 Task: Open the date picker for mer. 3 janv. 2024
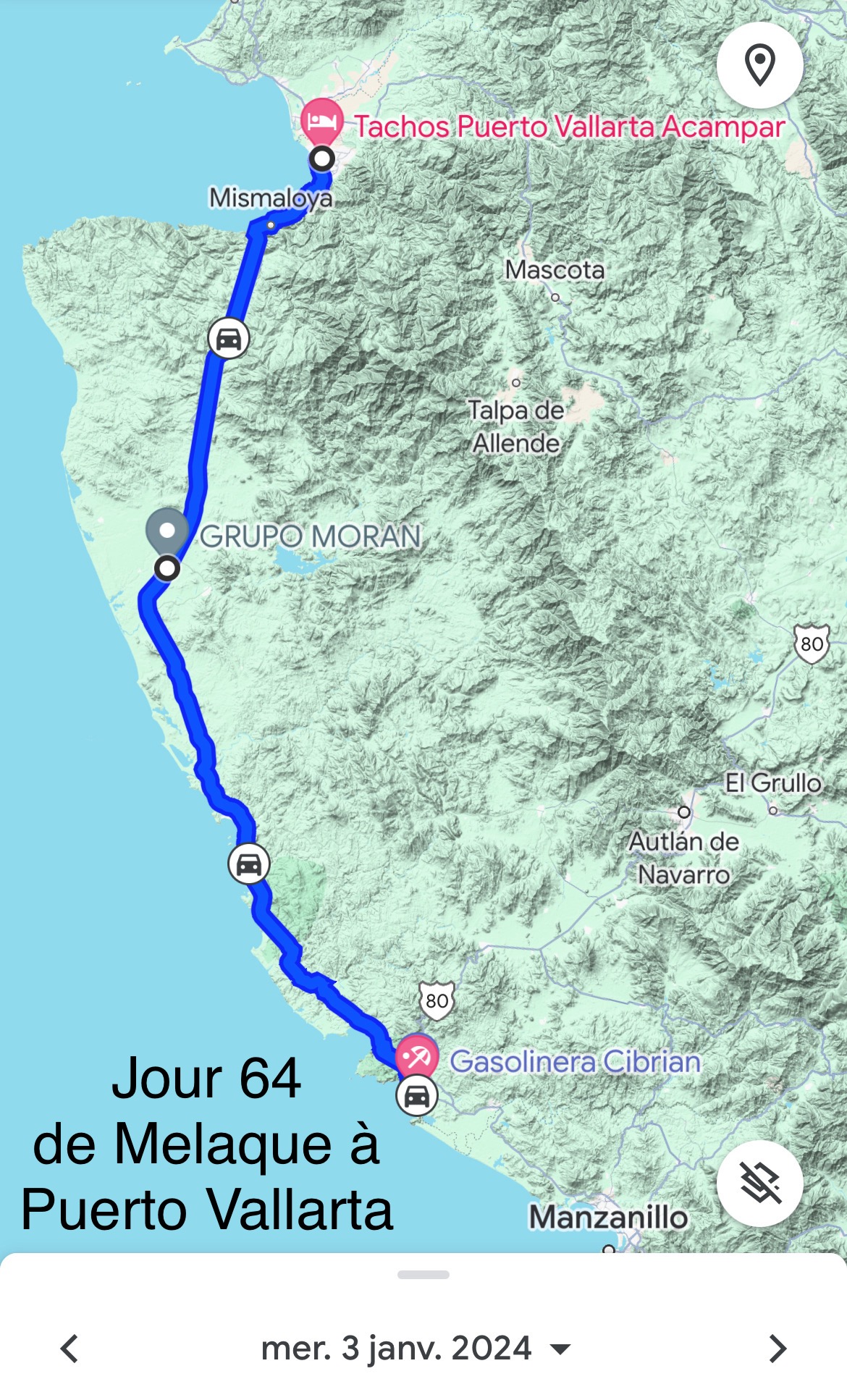(416, 1349)
